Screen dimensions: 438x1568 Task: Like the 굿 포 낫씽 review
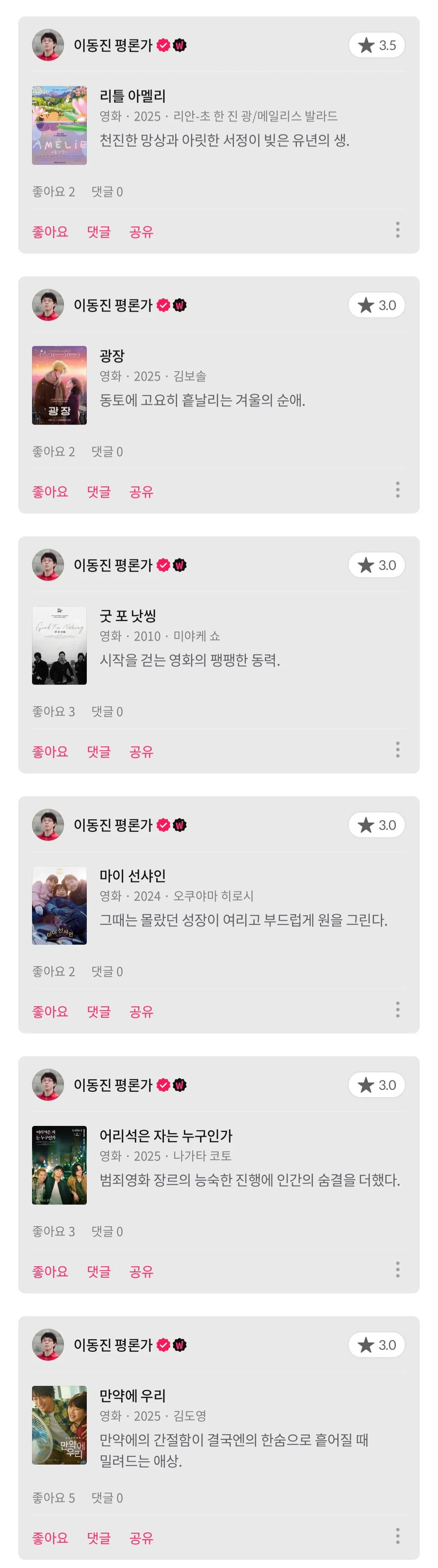(50, 752)
